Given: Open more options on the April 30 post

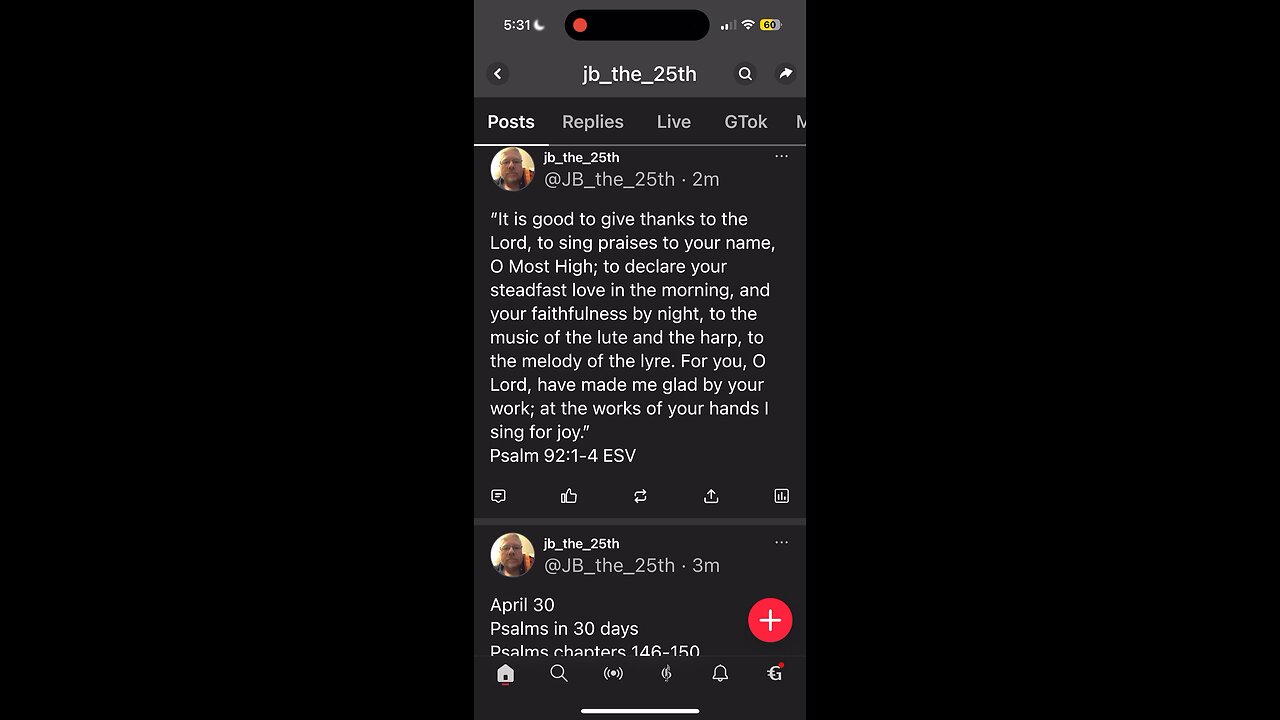Looking at the screenshot, I should pos(781,543).
